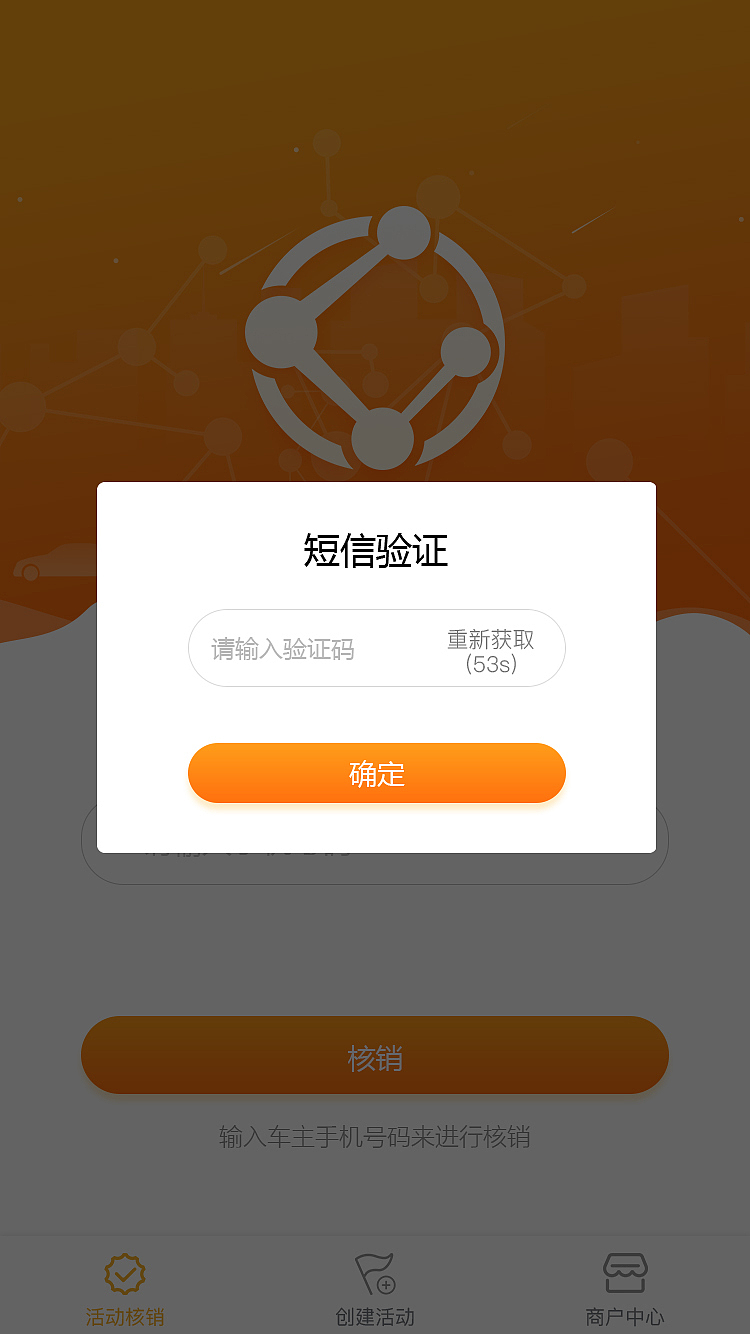This screenshot has width=750, height=1334.
Task: Tap 重新获取 to resend the verification code
Action: pos(489,638)
